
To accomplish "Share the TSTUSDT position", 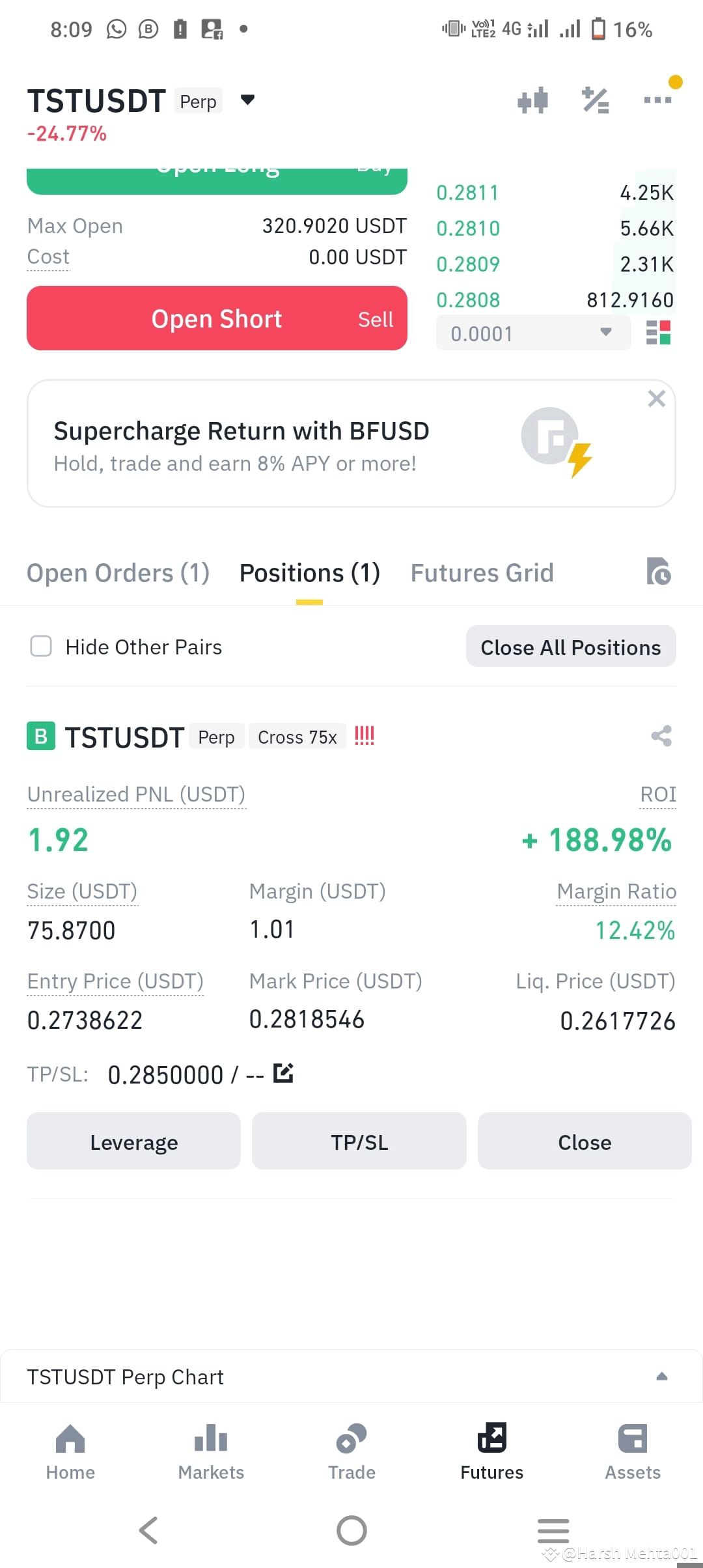I will pos(661,736).
